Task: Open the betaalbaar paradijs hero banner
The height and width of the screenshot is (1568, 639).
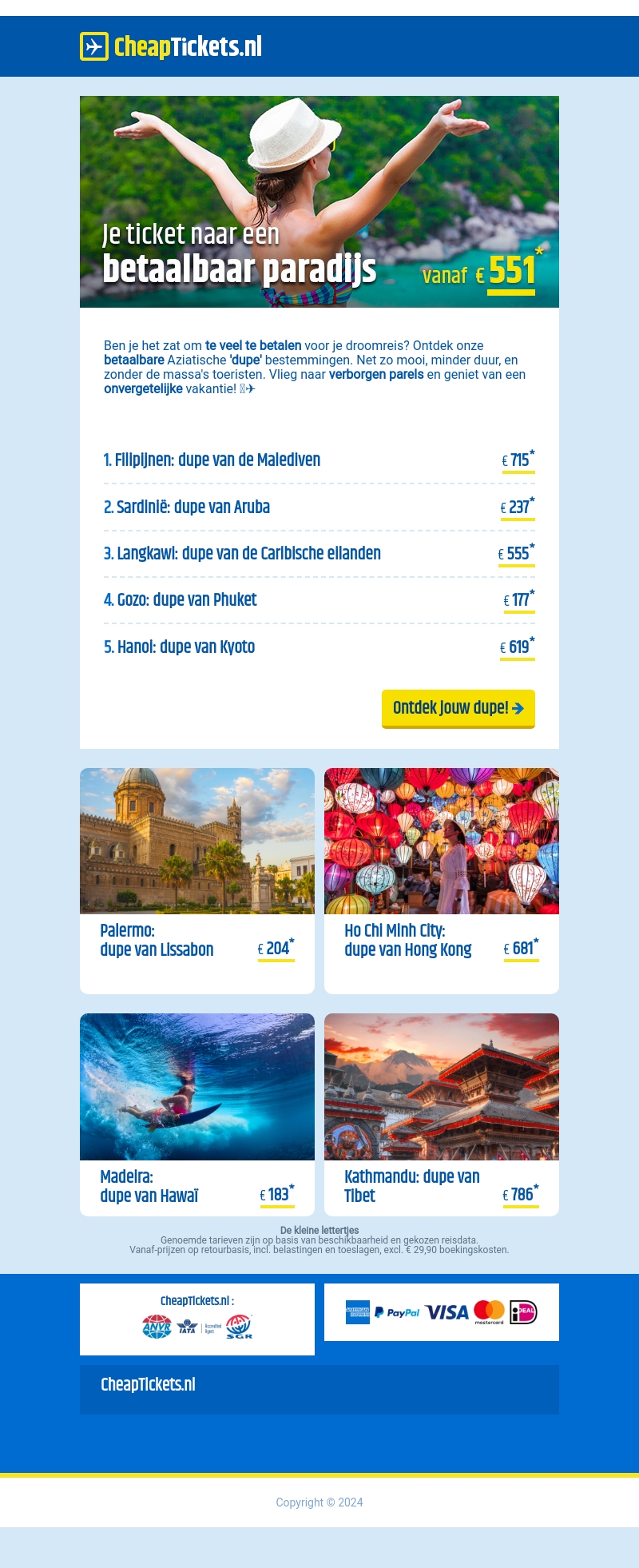Action: point(319,201)
